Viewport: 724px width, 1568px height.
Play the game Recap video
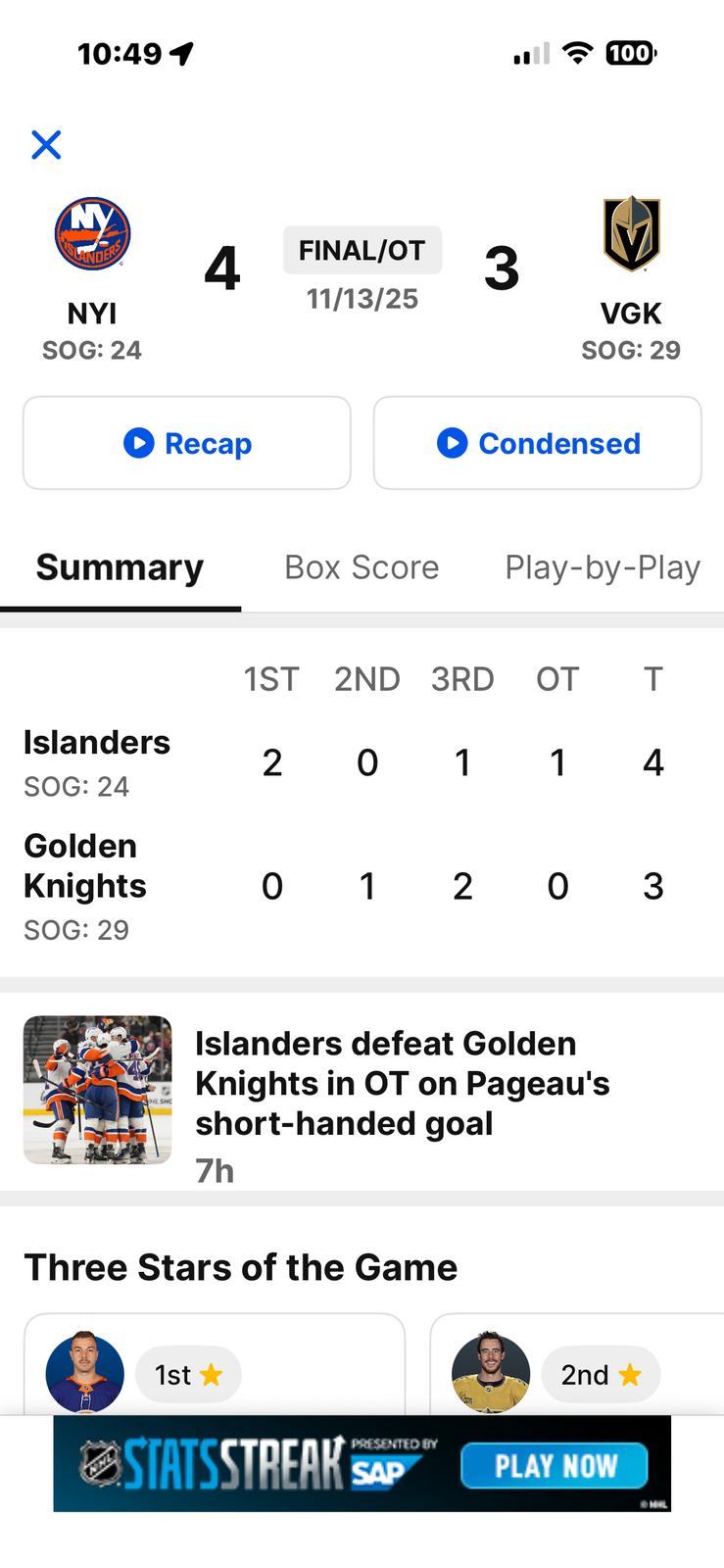[x=187, y=443]
